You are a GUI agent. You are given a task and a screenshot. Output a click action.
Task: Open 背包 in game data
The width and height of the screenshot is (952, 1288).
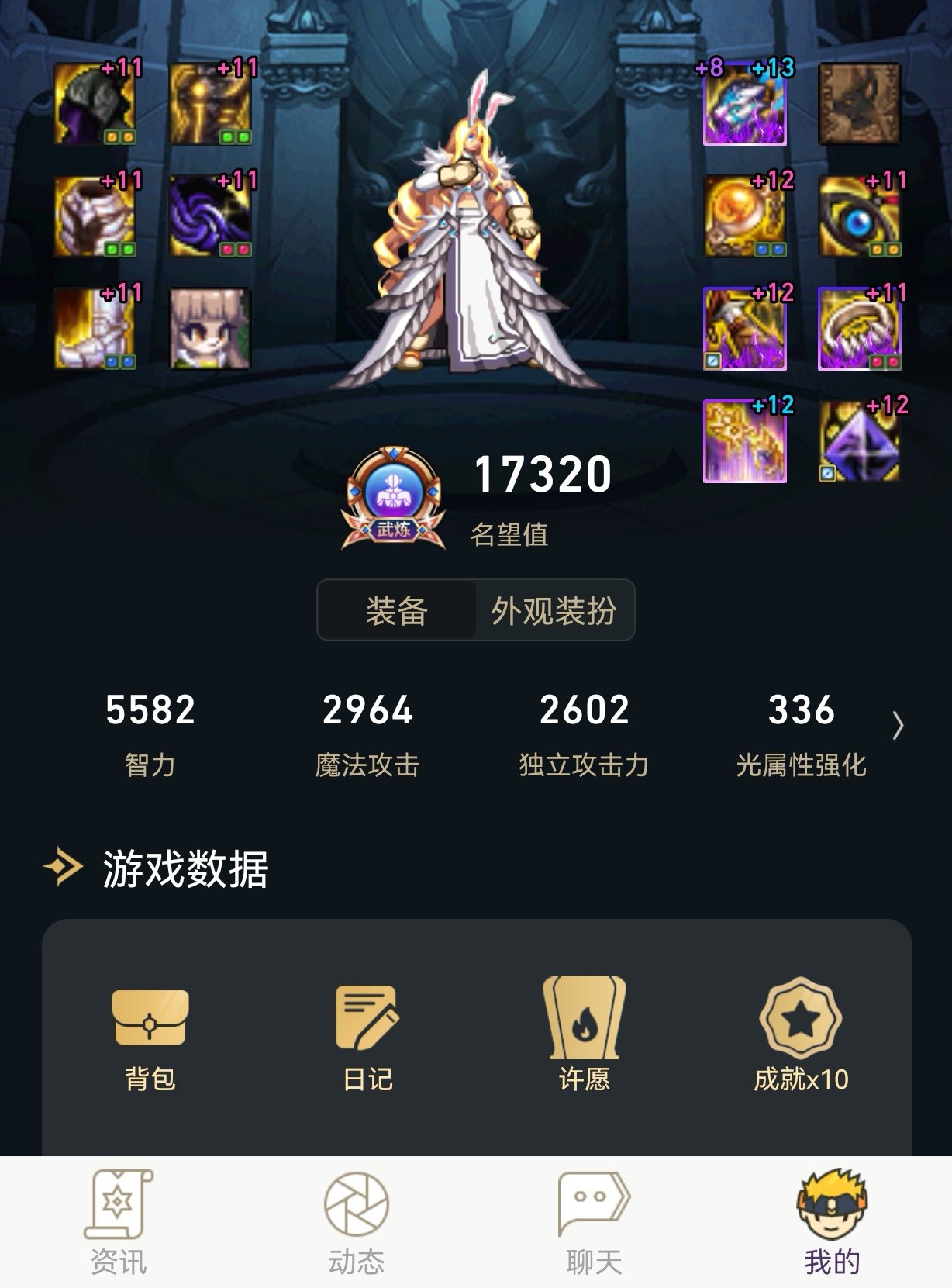click(150, 1038)
